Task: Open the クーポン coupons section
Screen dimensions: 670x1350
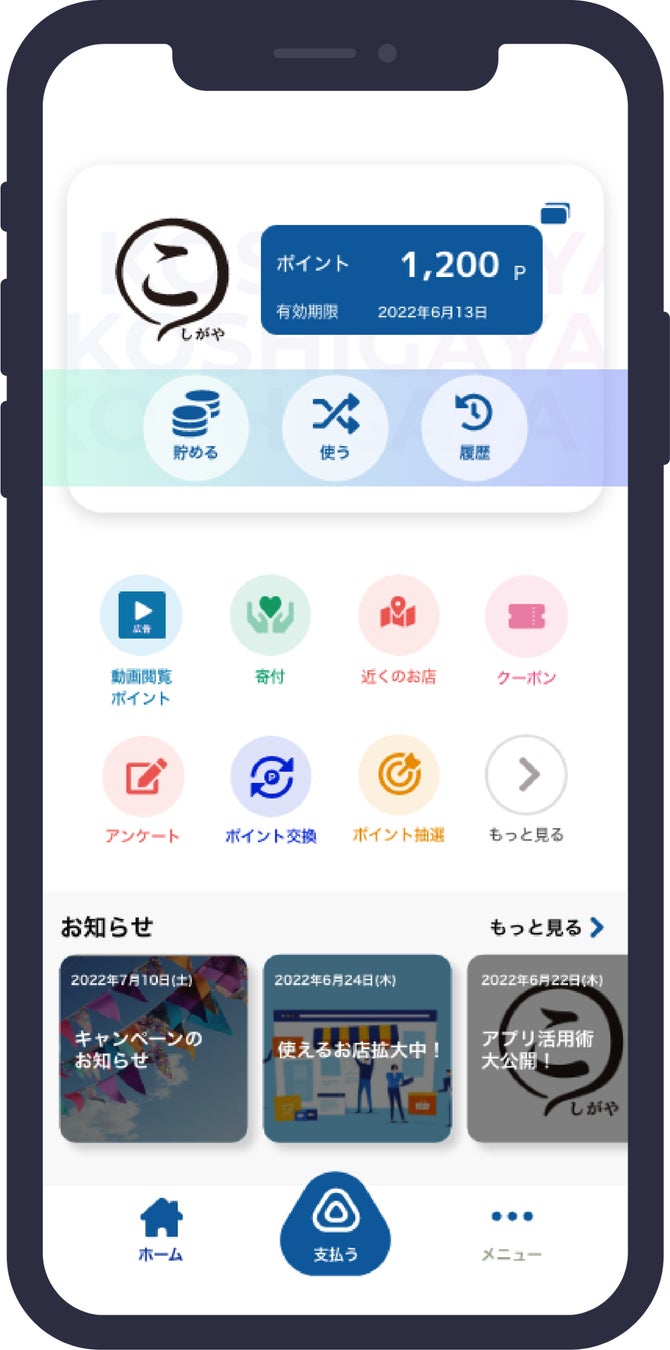Action: click(x=526, y=616)
